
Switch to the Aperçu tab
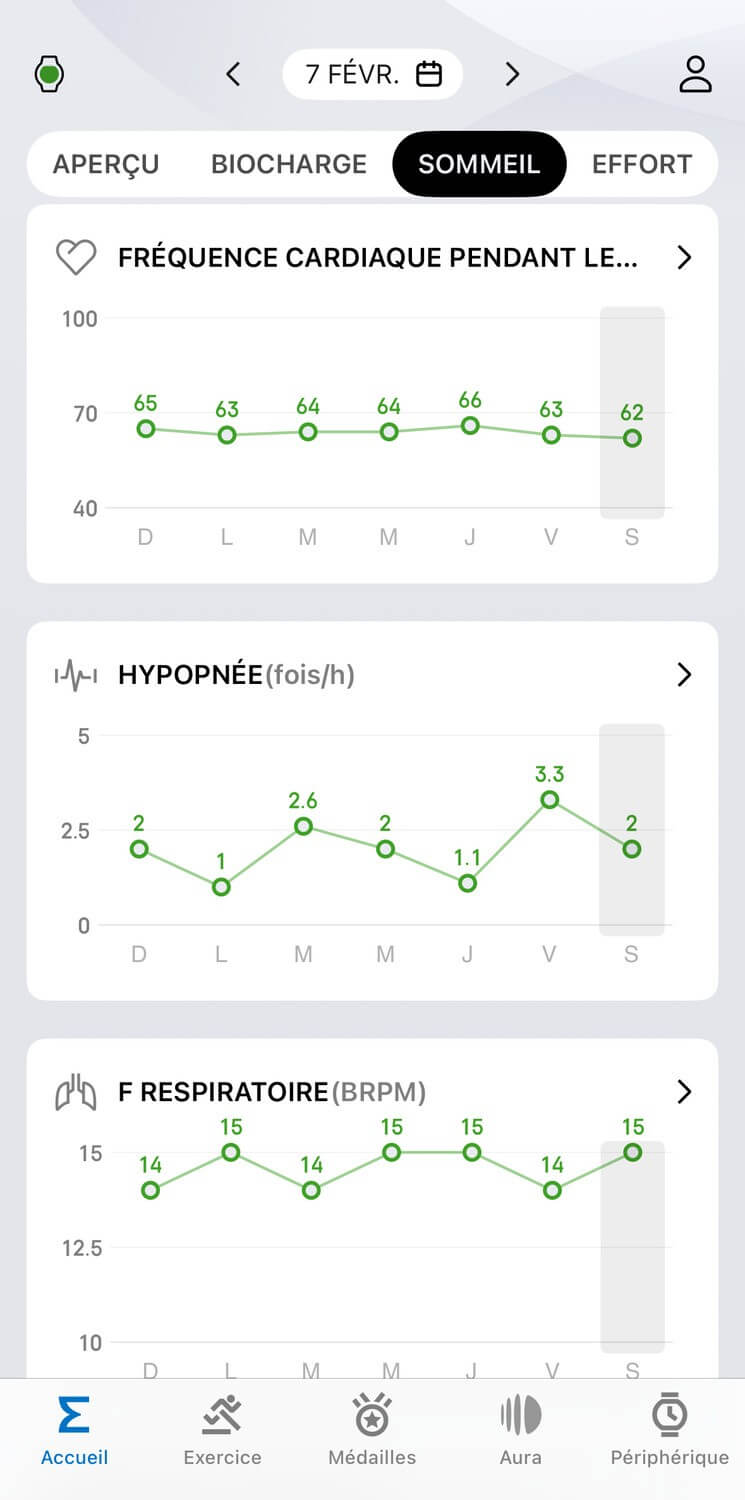point(106,164)
